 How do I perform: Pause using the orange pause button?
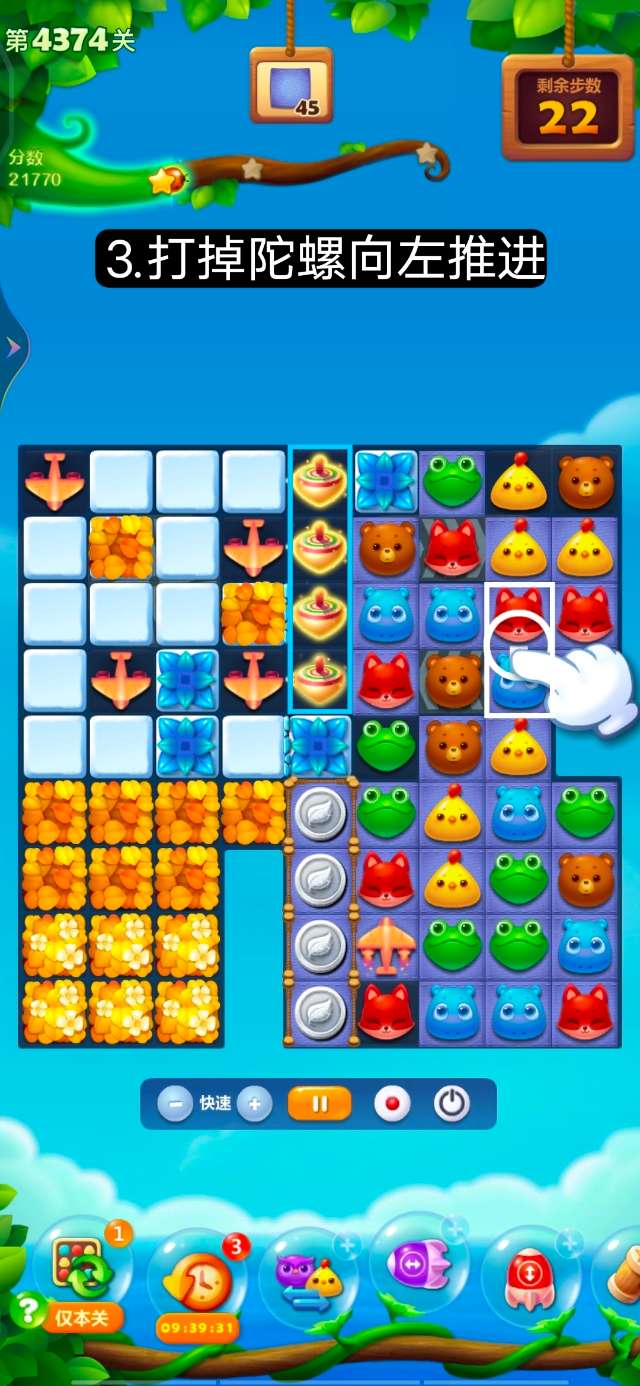pyautogui.click(x=320, y=1104)
